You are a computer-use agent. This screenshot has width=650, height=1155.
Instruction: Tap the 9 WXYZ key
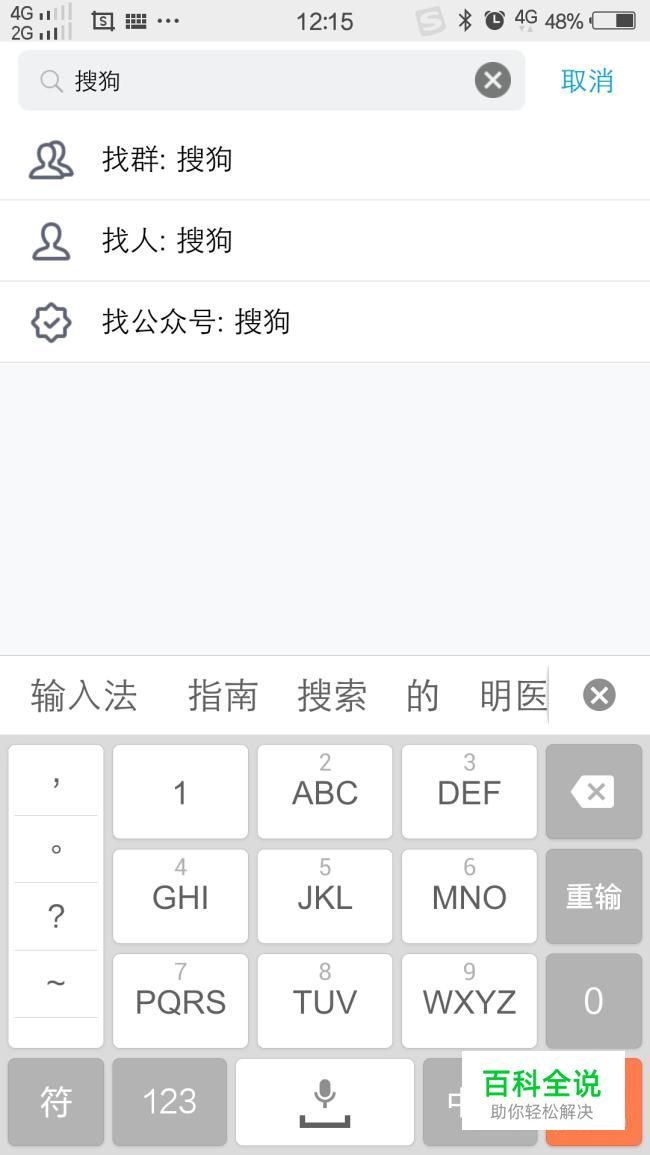[x=469, y=1000]
